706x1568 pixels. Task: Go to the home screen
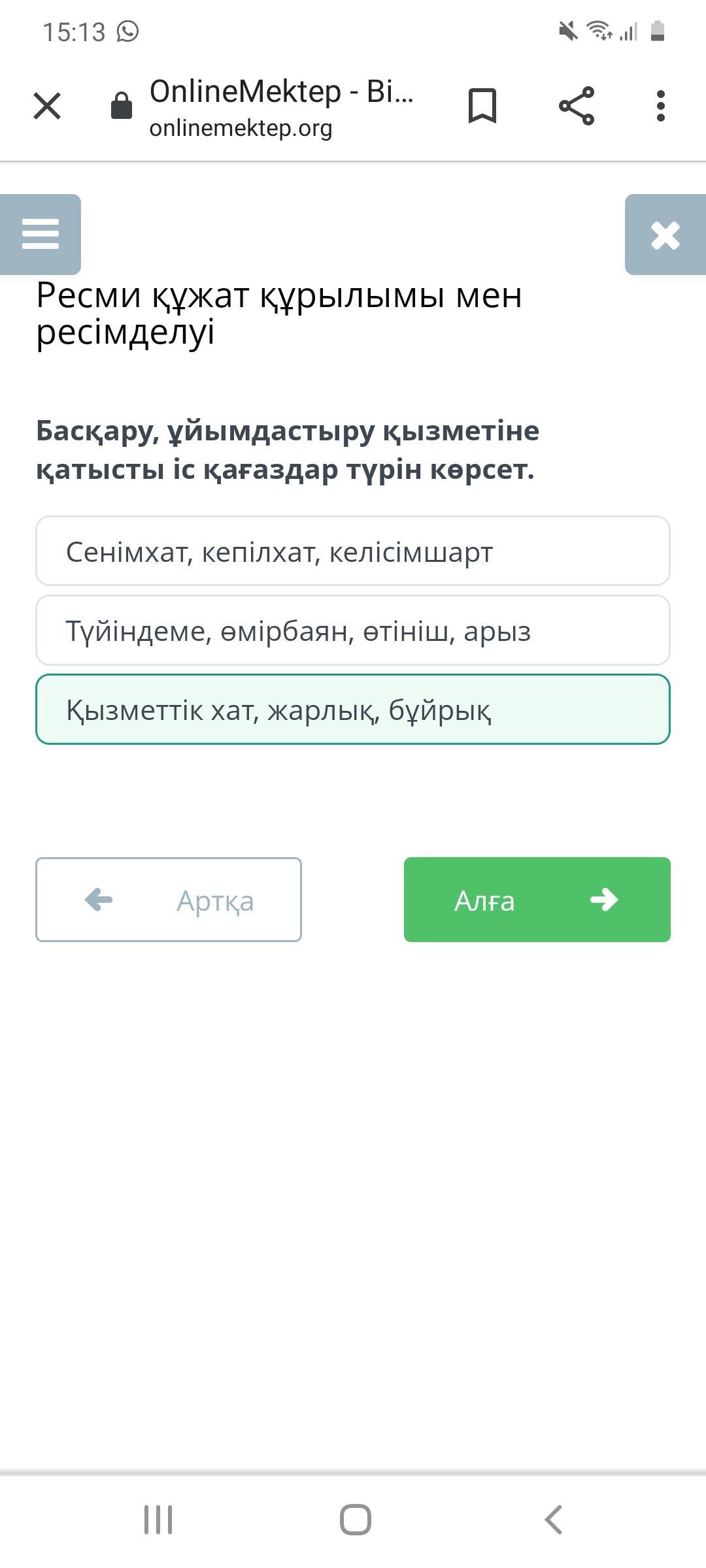pyautogui.click(x=356, y=1519)
